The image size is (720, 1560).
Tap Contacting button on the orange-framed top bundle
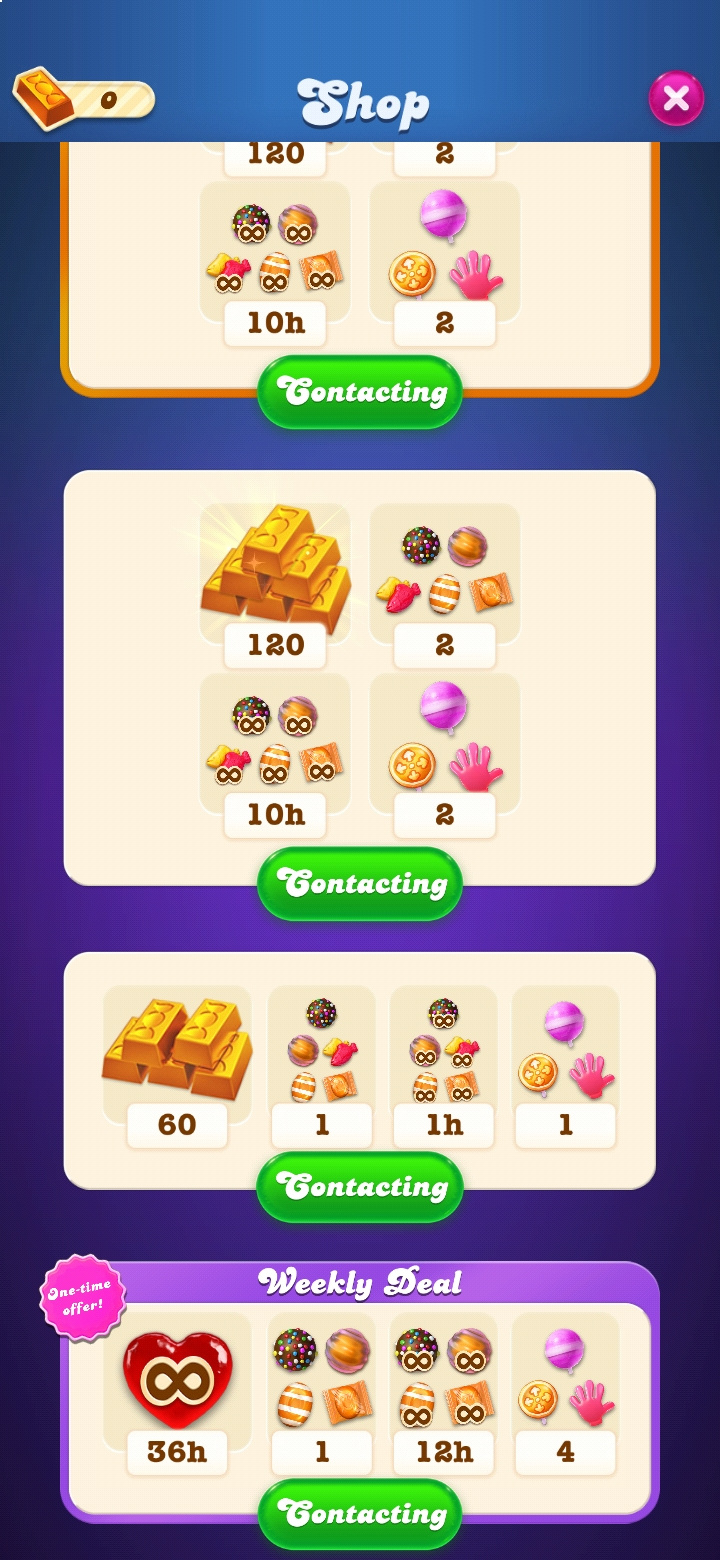(360, 391)
